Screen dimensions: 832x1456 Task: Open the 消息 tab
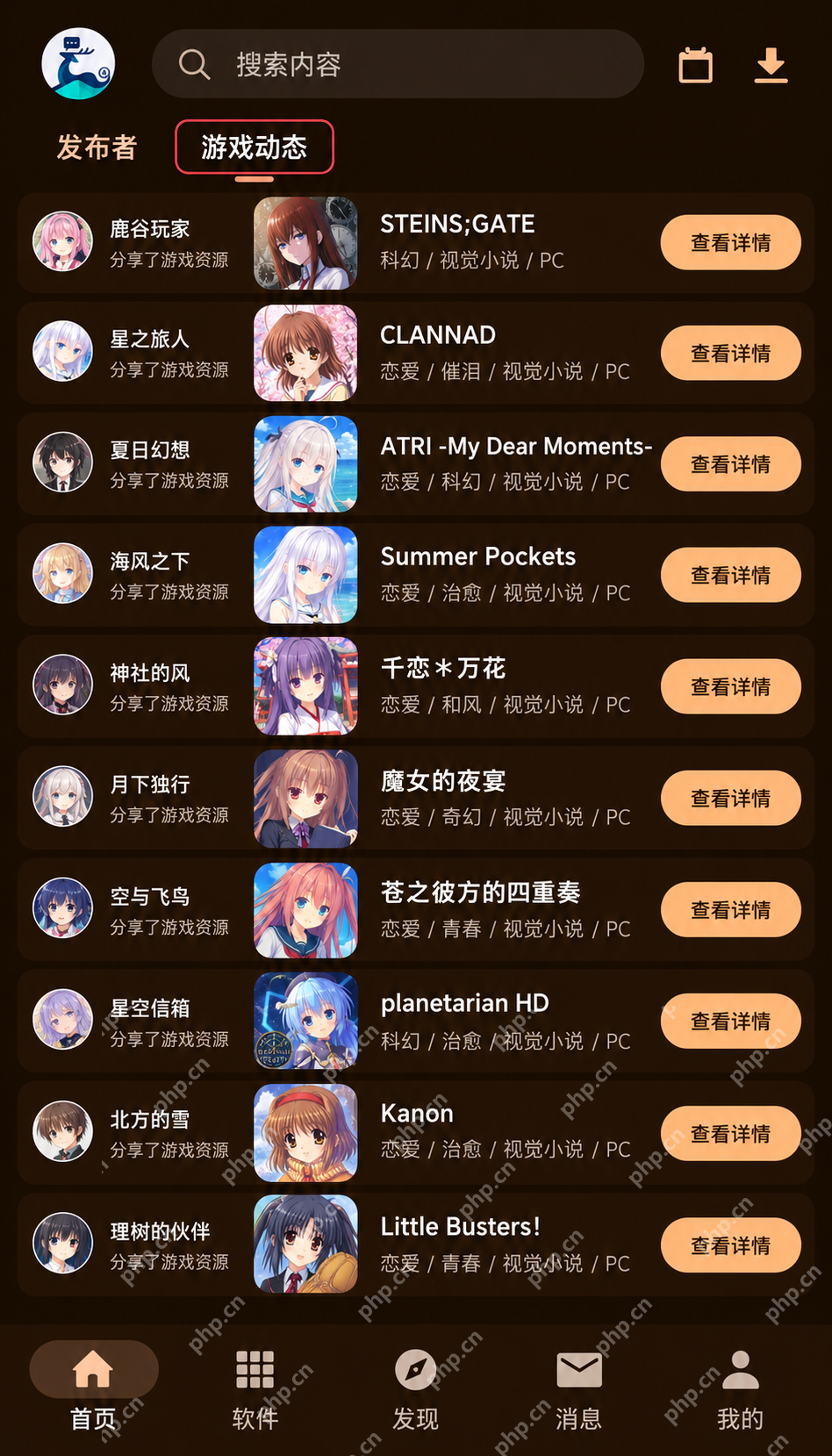[578, 1390]
